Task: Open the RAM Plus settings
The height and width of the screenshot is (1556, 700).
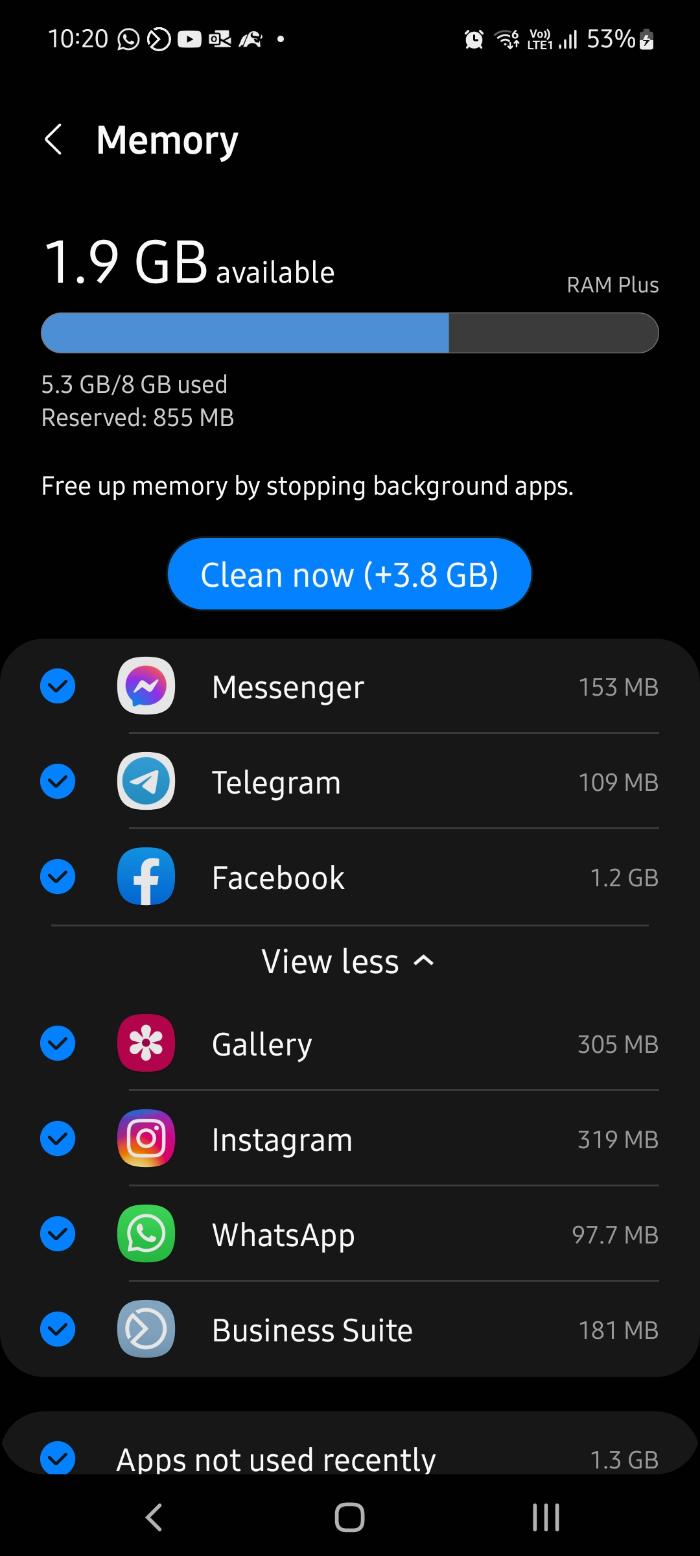Action: point(612,285)
